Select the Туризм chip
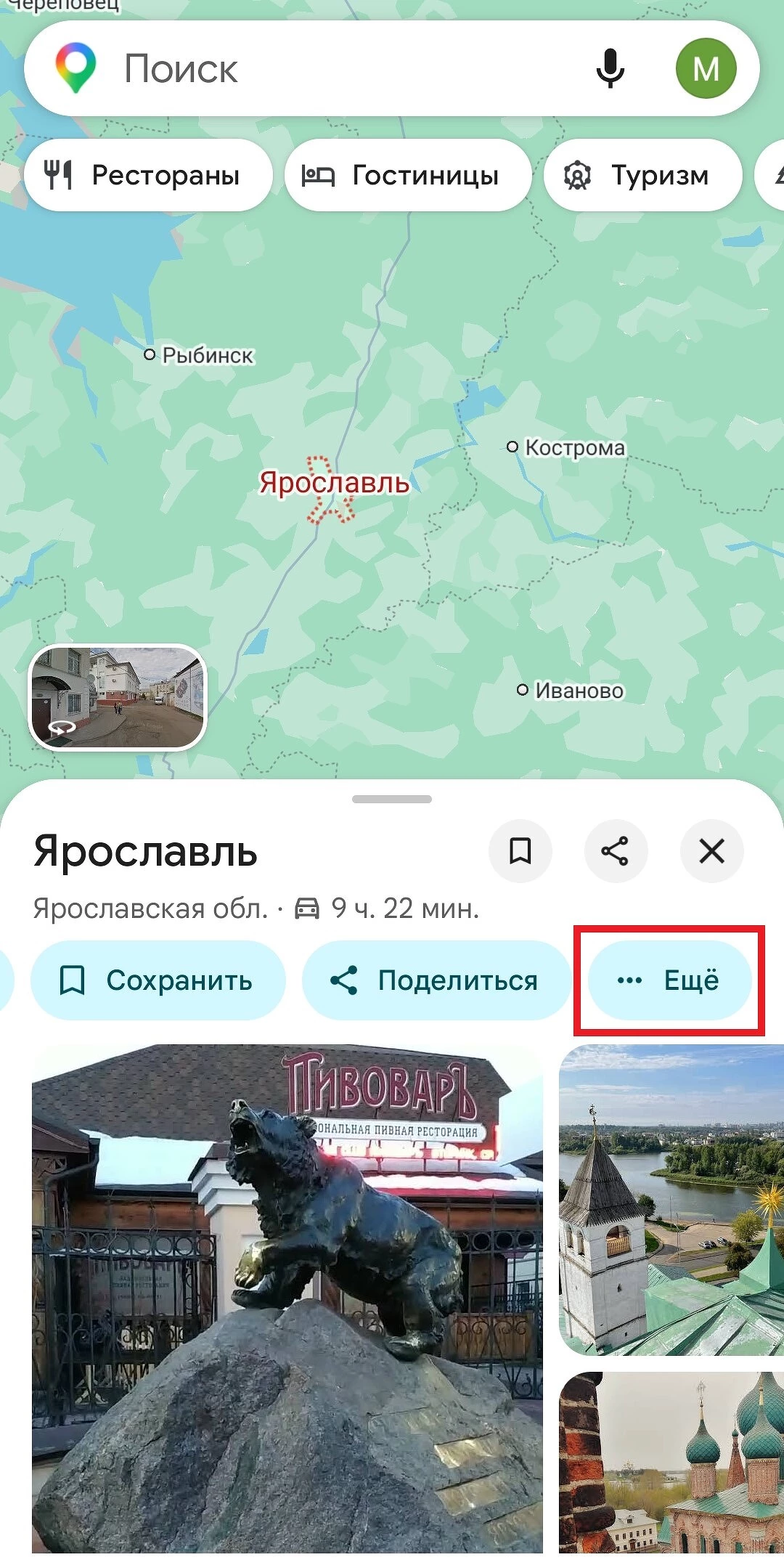 642,175
